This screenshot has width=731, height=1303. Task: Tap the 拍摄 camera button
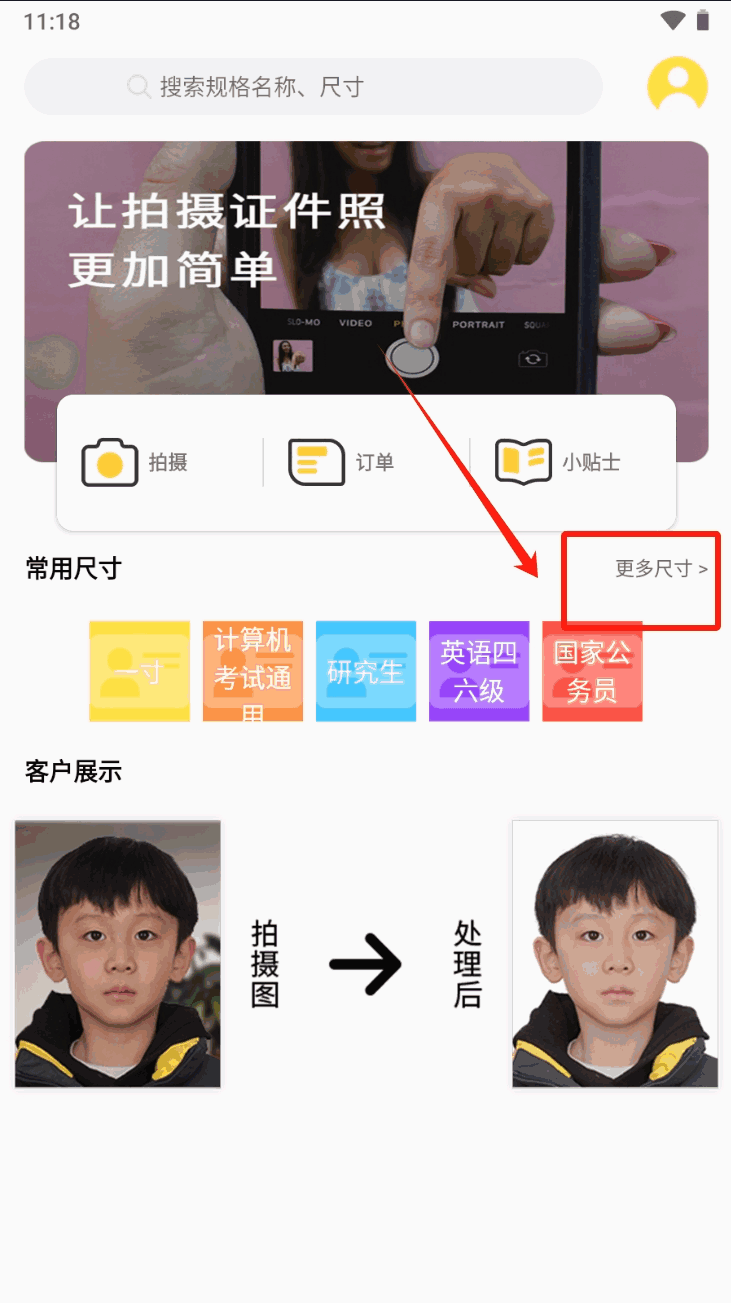coord(135,462)
